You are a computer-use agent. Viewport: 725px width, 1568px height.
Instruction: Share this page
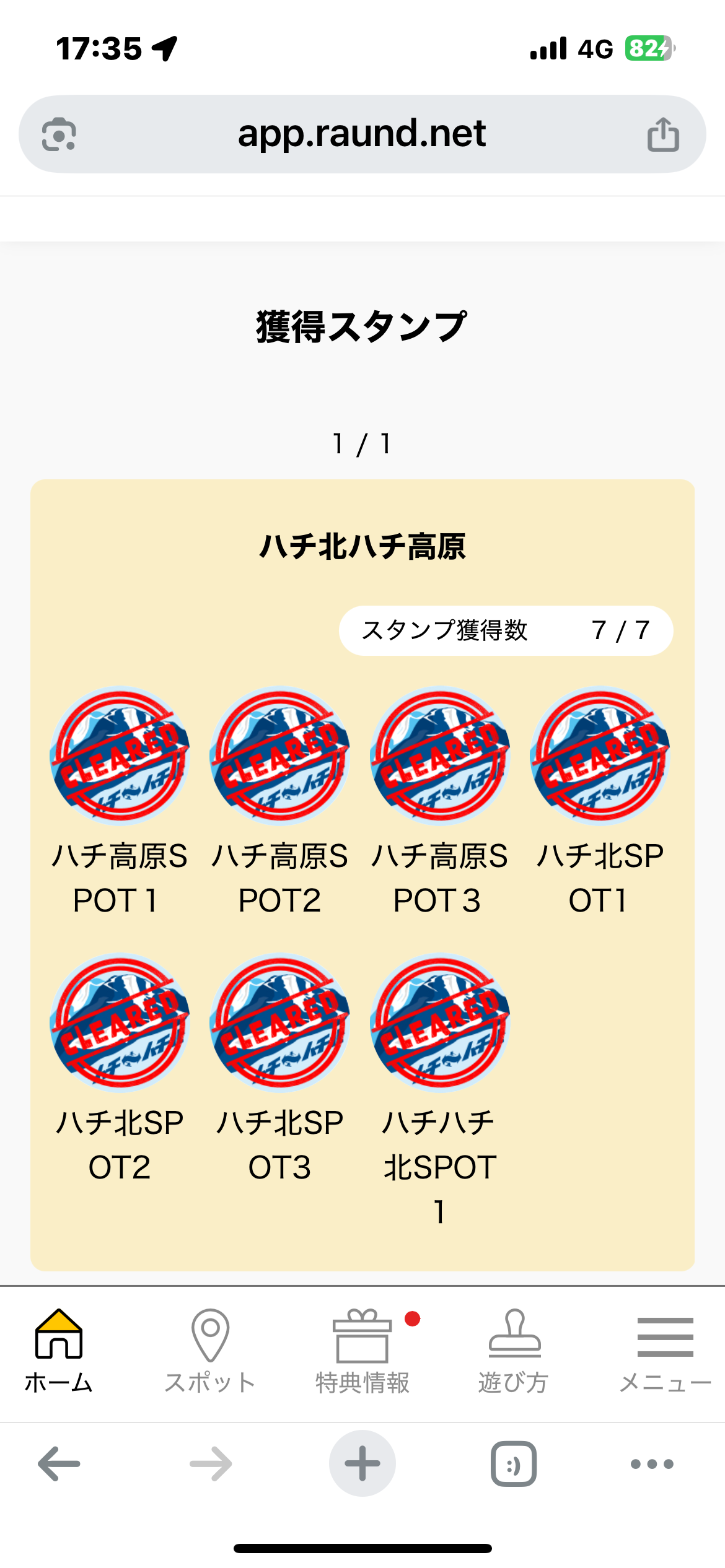pyautogui.click(x=663, y=134)
